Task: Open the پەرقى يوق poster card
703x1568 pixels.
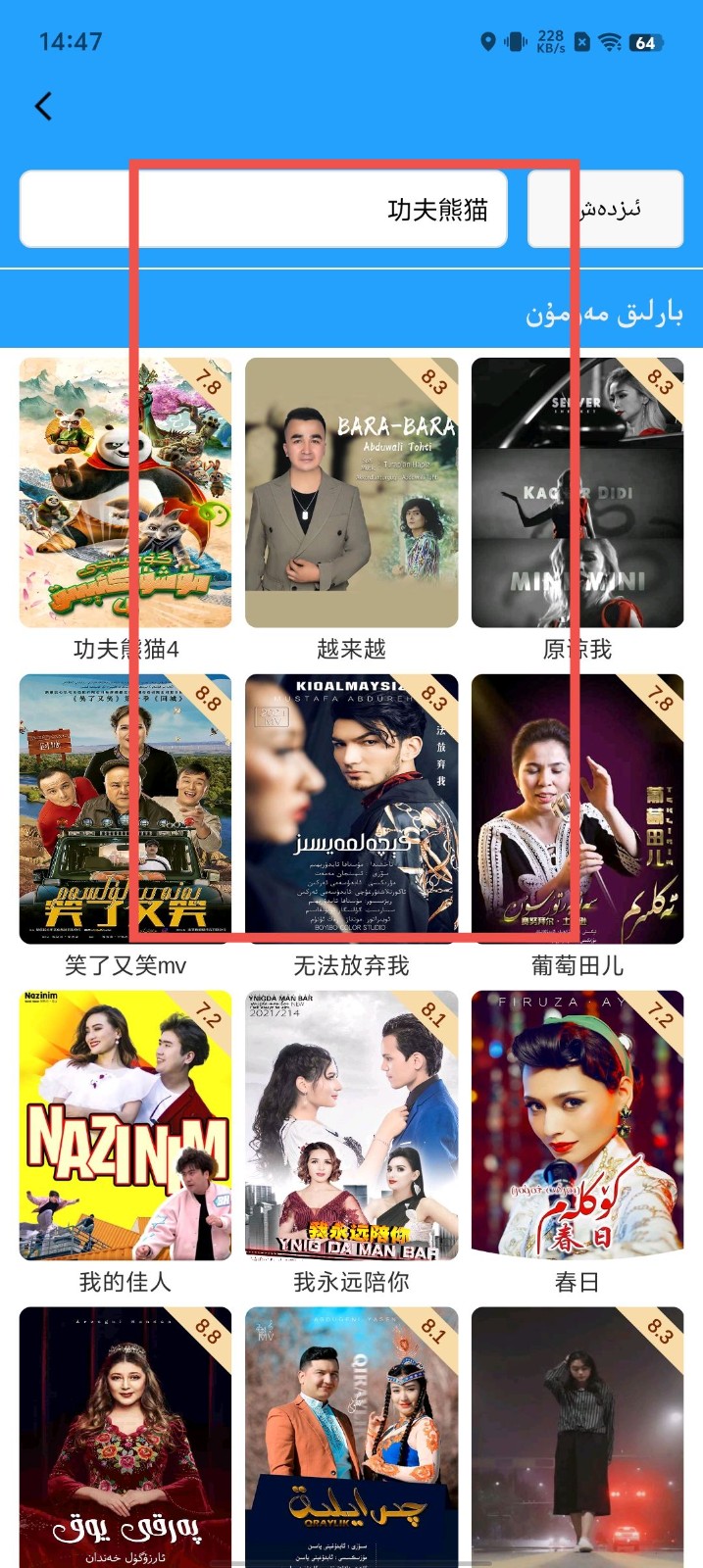Action: pos(126,1436)
